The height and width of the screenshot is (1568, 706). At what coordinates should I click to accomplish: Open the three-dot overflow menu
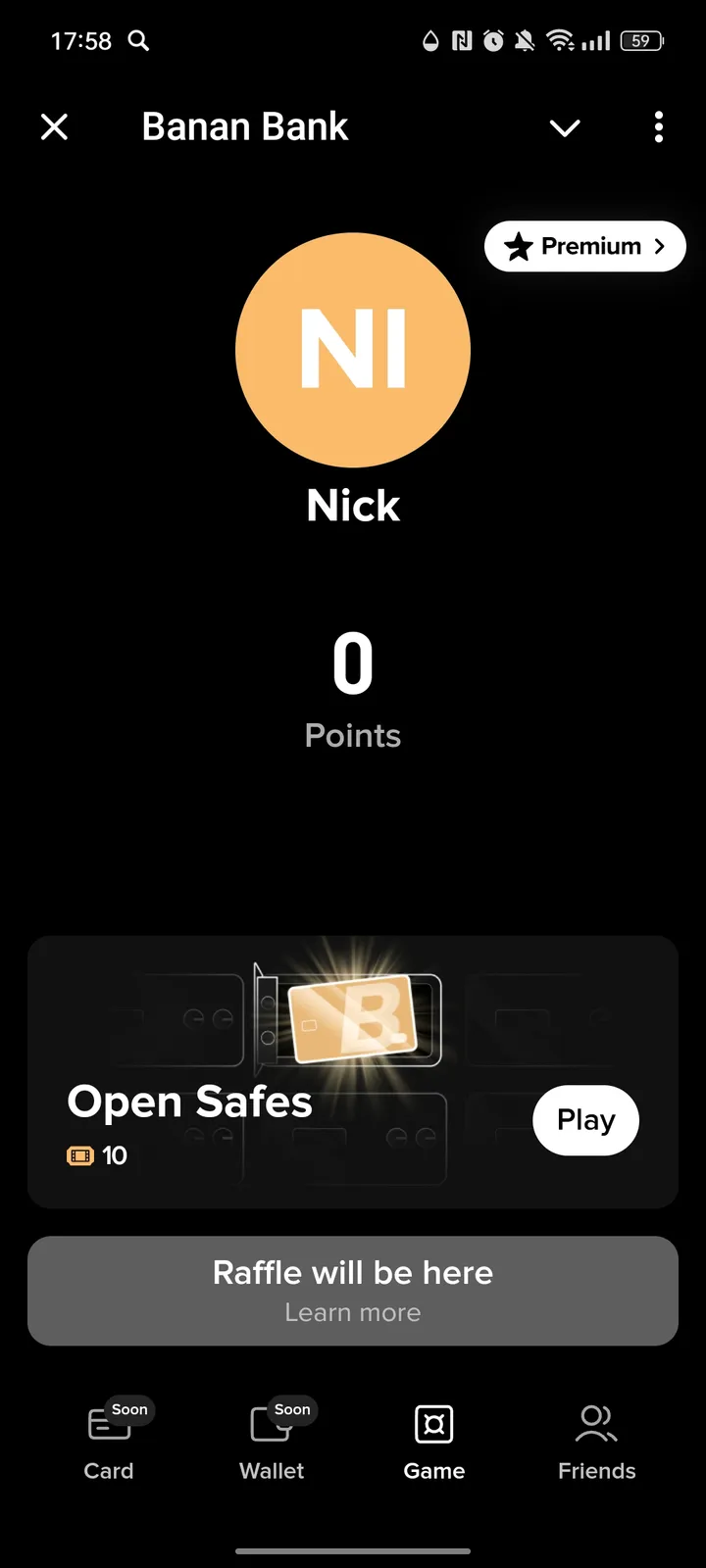658,126
